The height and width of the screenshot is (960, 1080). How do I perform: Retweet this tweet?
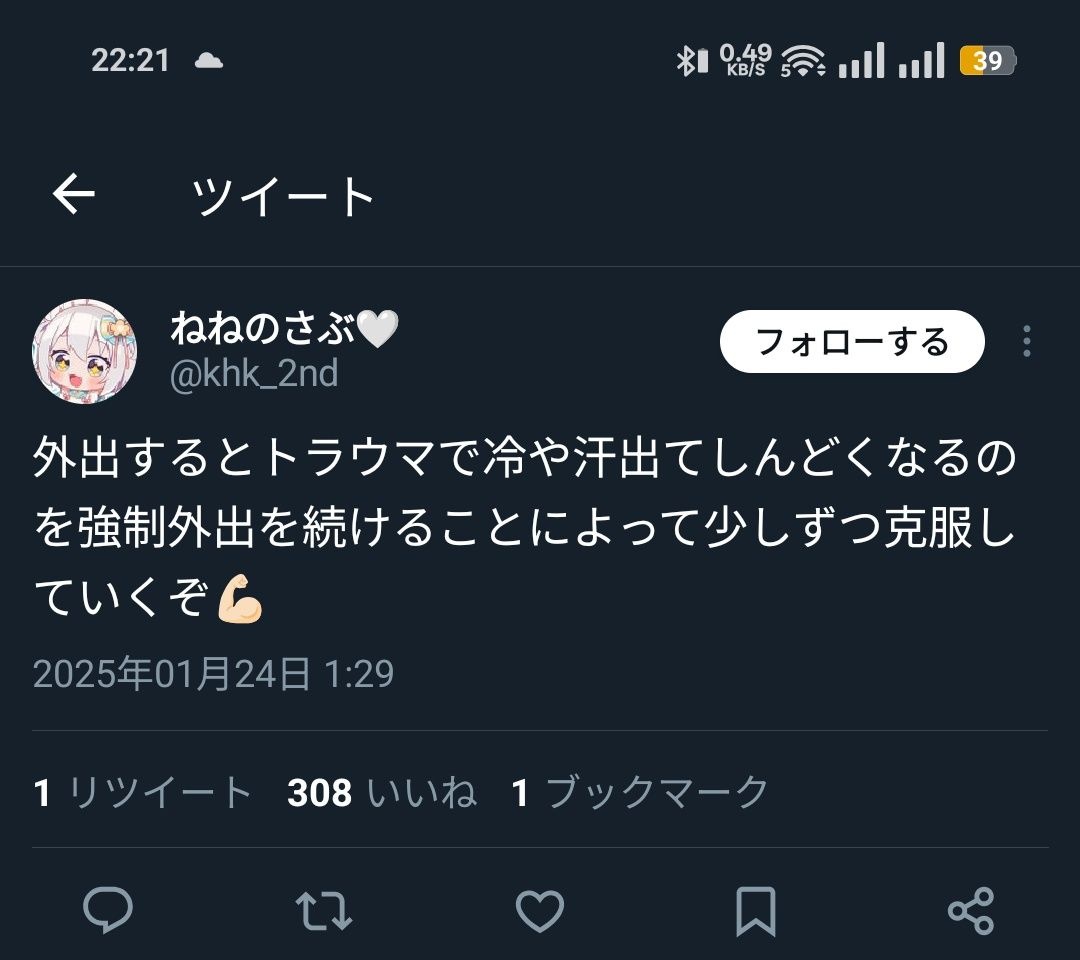click(324, 910)
